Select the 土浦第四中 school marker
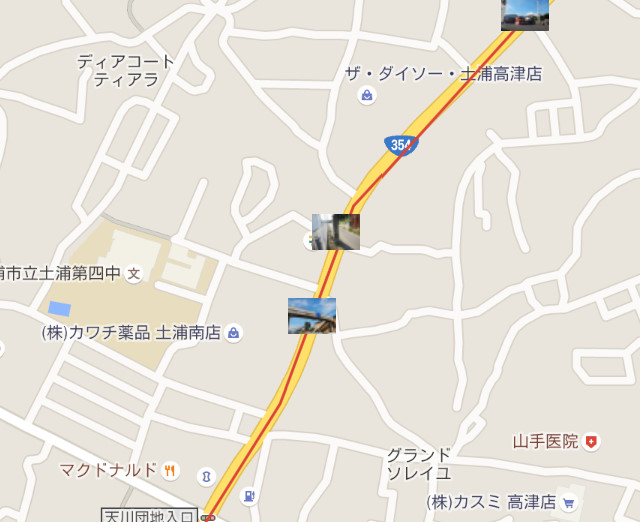The image size is (640, 522). pos(134,273)
